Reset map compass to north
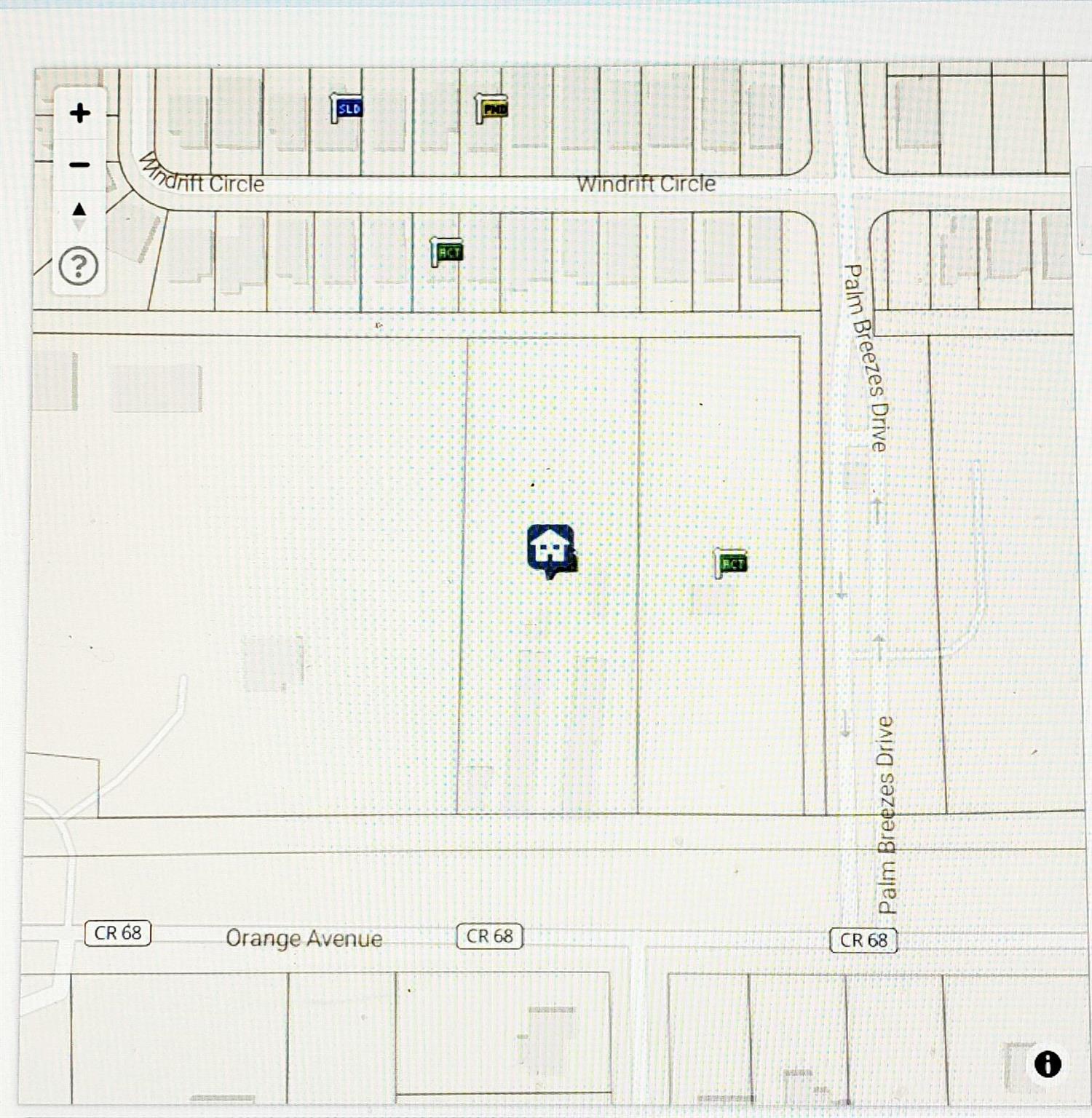This screenshot has height=1118, width=1092. [79, 215]
